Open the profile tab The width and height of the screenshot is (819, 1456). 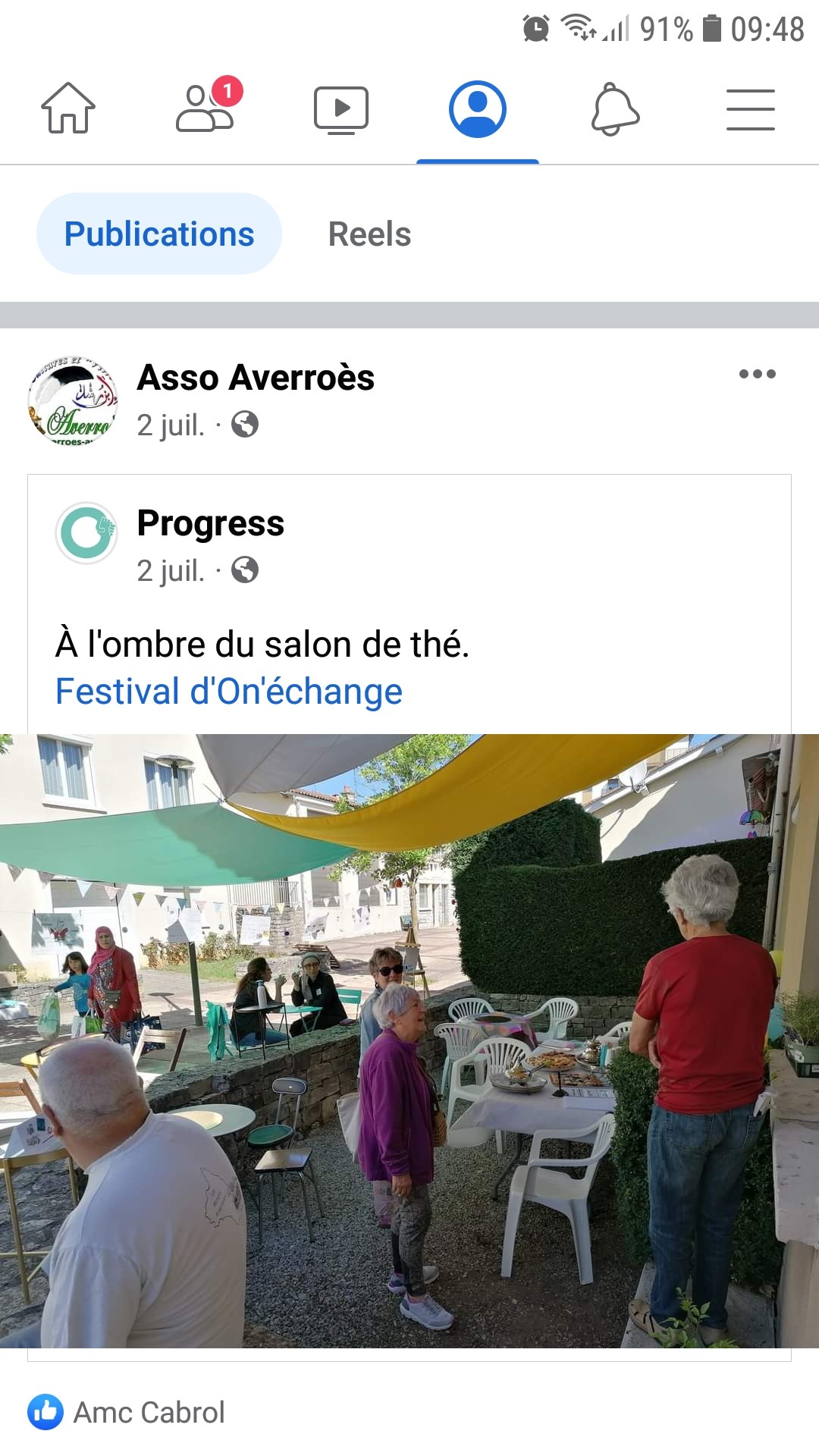[x=478, y=109]
